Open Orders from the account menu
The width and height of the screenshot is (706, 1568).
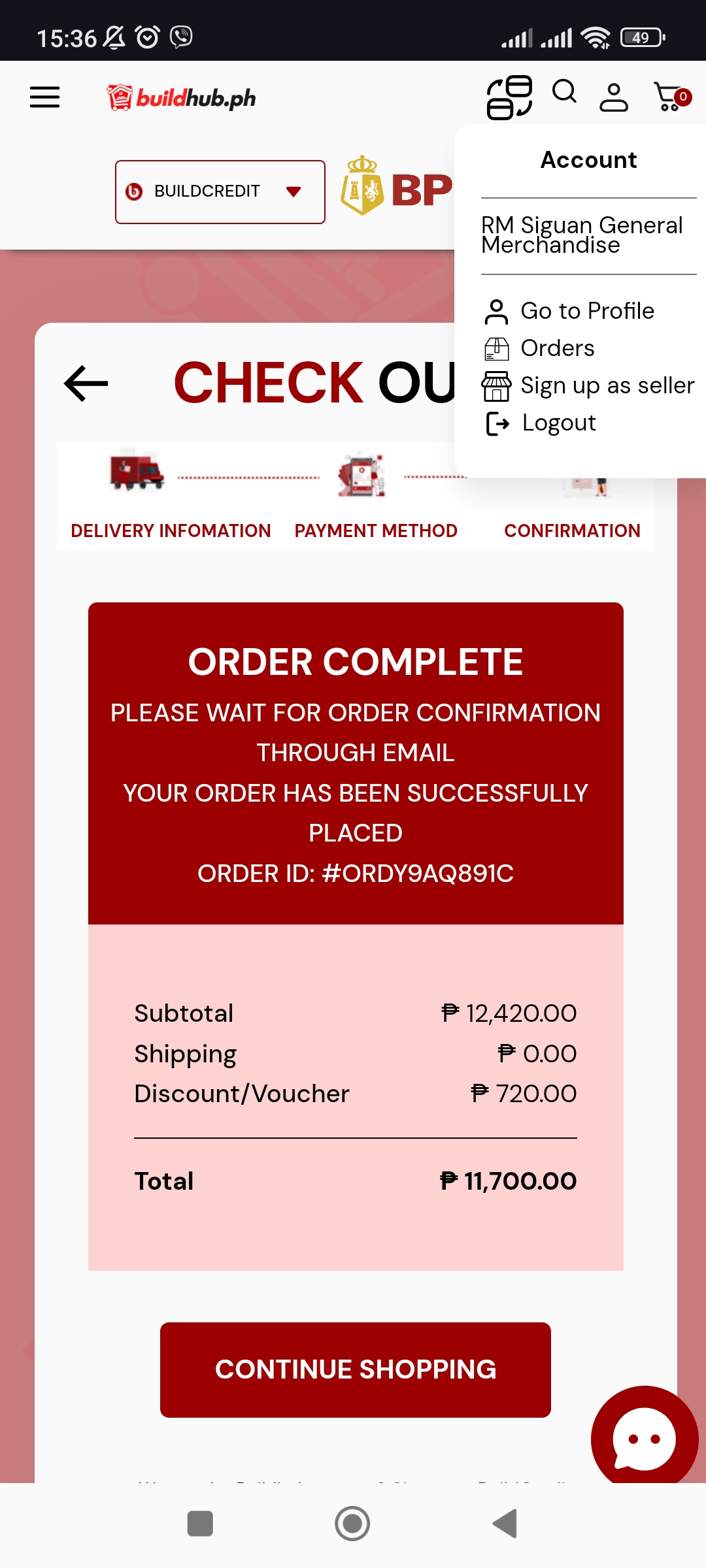click(557, 348)
